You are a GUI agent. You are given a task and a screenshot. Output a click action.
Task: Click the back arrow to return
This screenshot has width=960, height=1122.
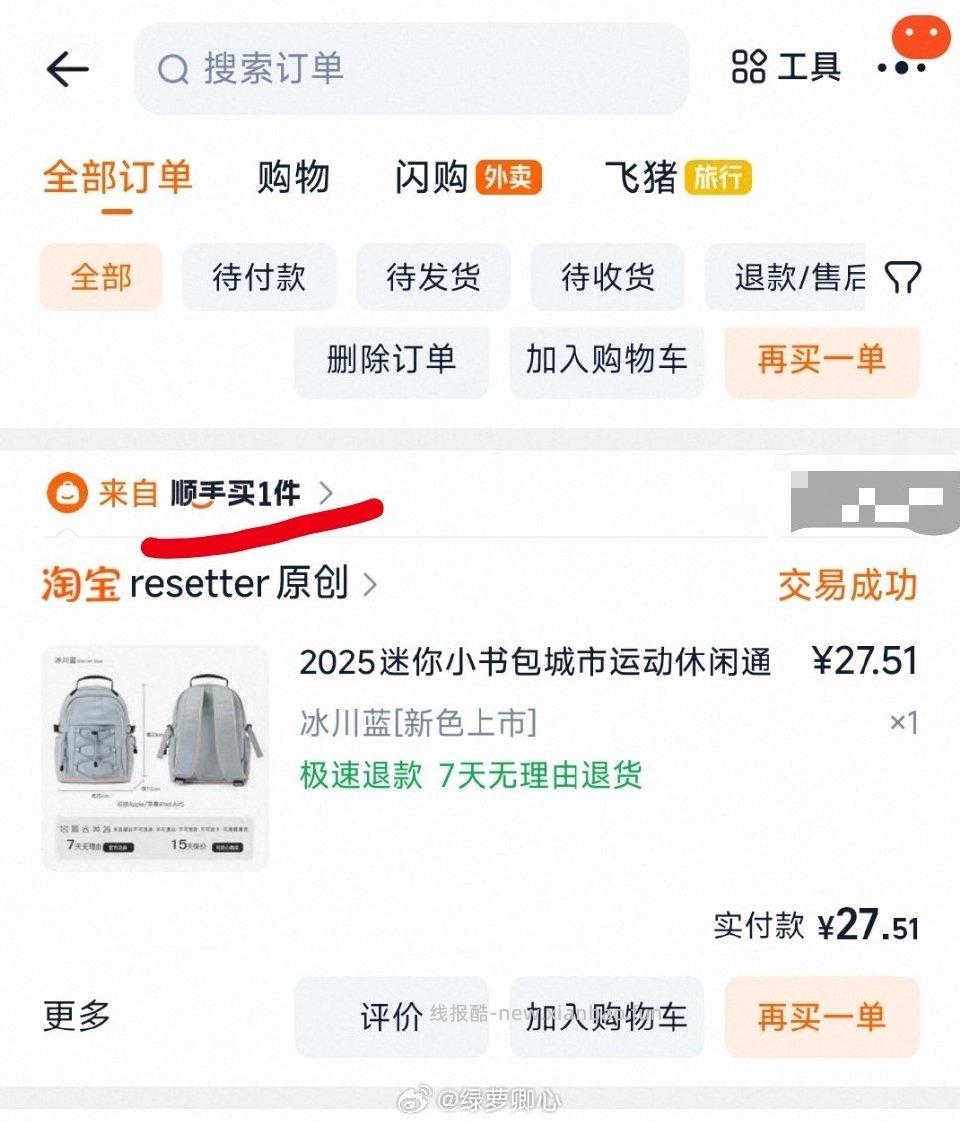coord(66,70)
